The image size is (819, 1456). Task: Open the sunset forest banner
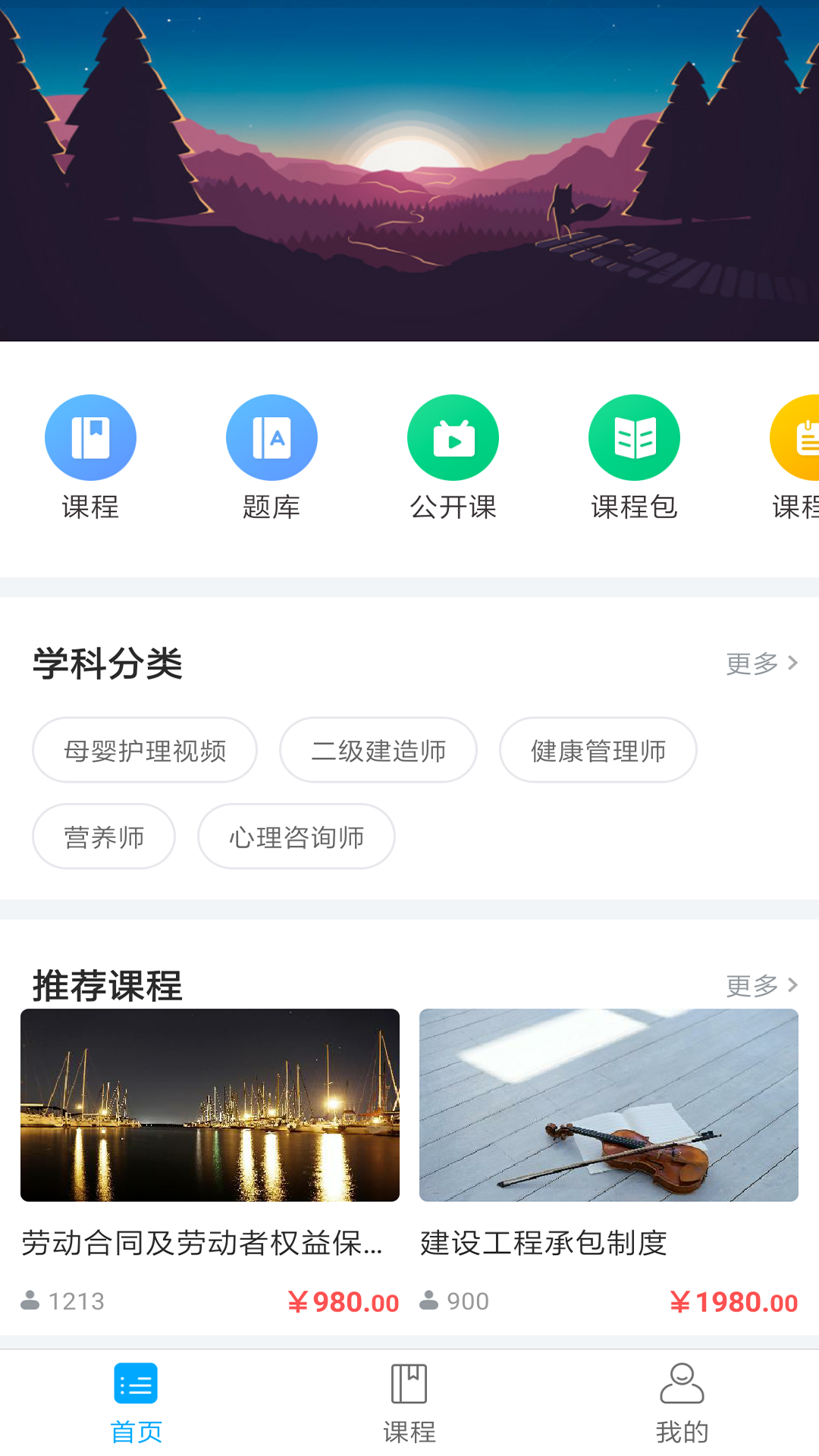pos(409,171)
